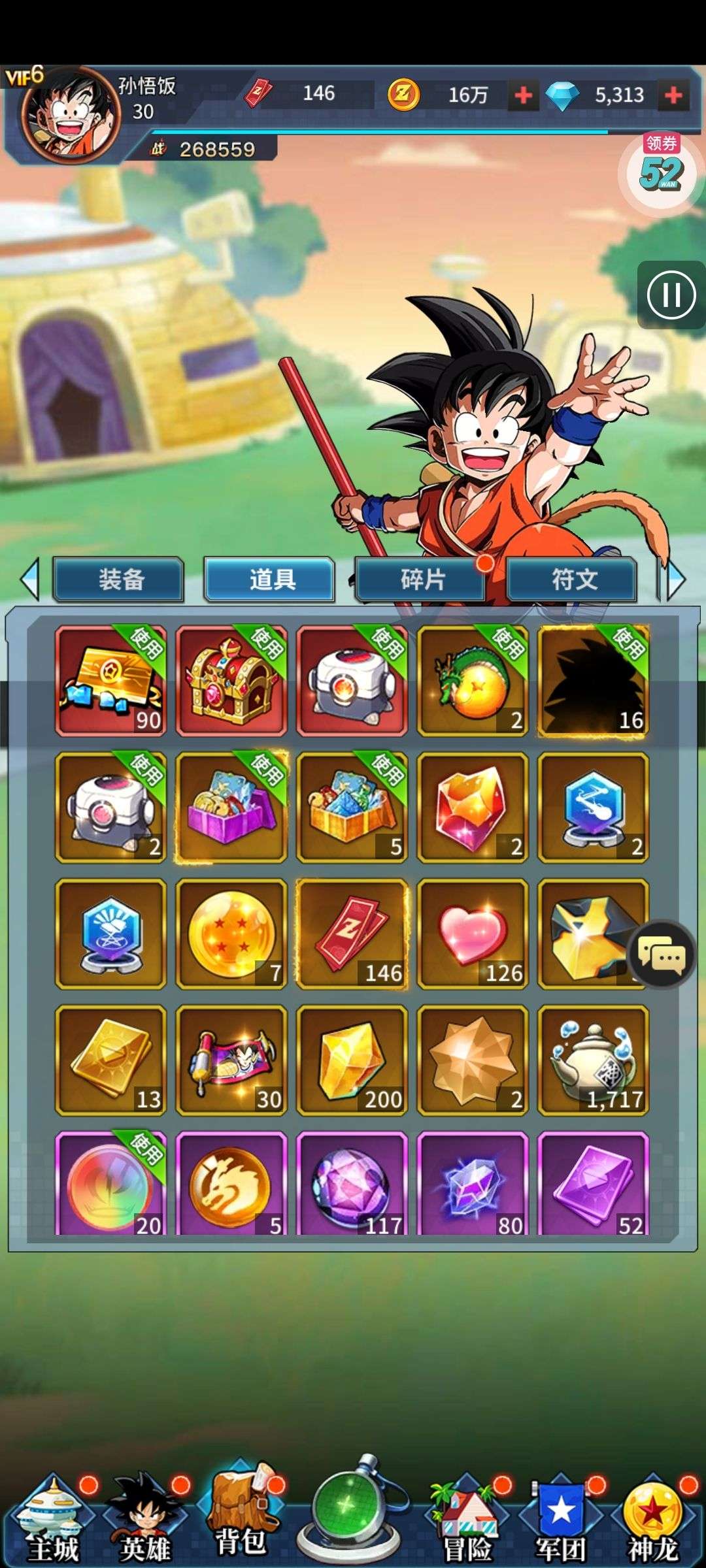The width and height of the screenshot is (706, 1568).
Task: Select the red treasure chest item
Action: (x=231, y=681)
